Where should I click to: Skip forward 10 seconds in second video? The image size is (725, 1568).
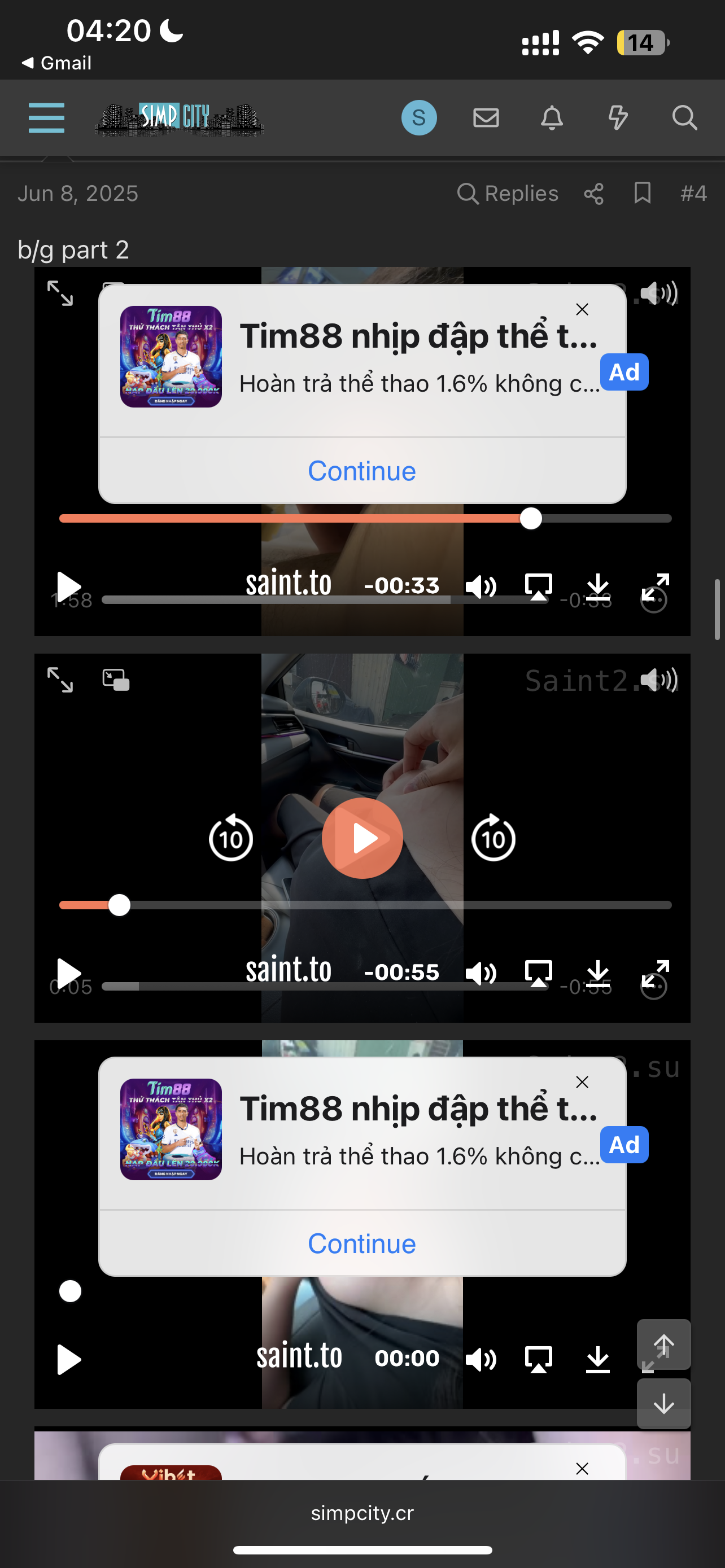pos(493,838)
